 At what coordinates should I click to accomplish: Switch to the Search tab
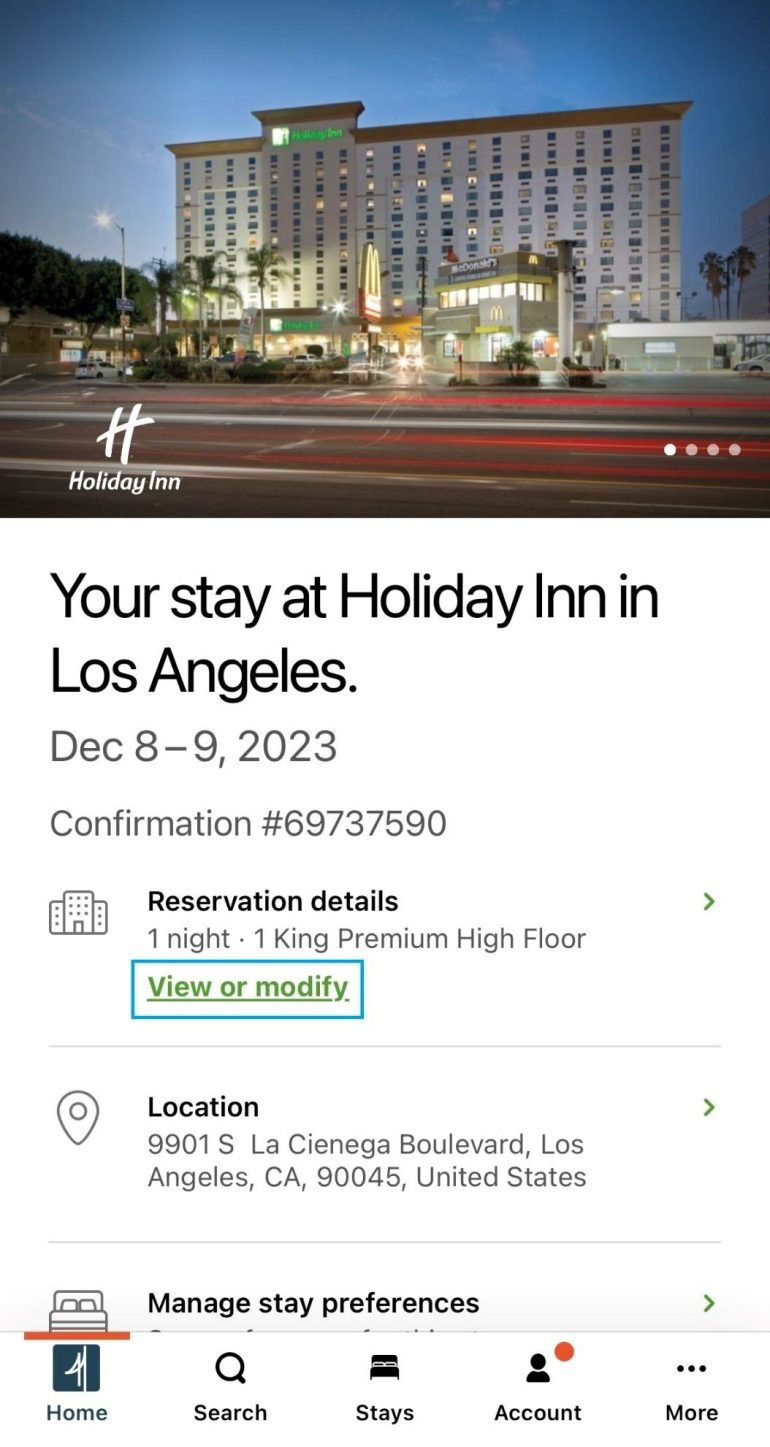click(230, 1388)
